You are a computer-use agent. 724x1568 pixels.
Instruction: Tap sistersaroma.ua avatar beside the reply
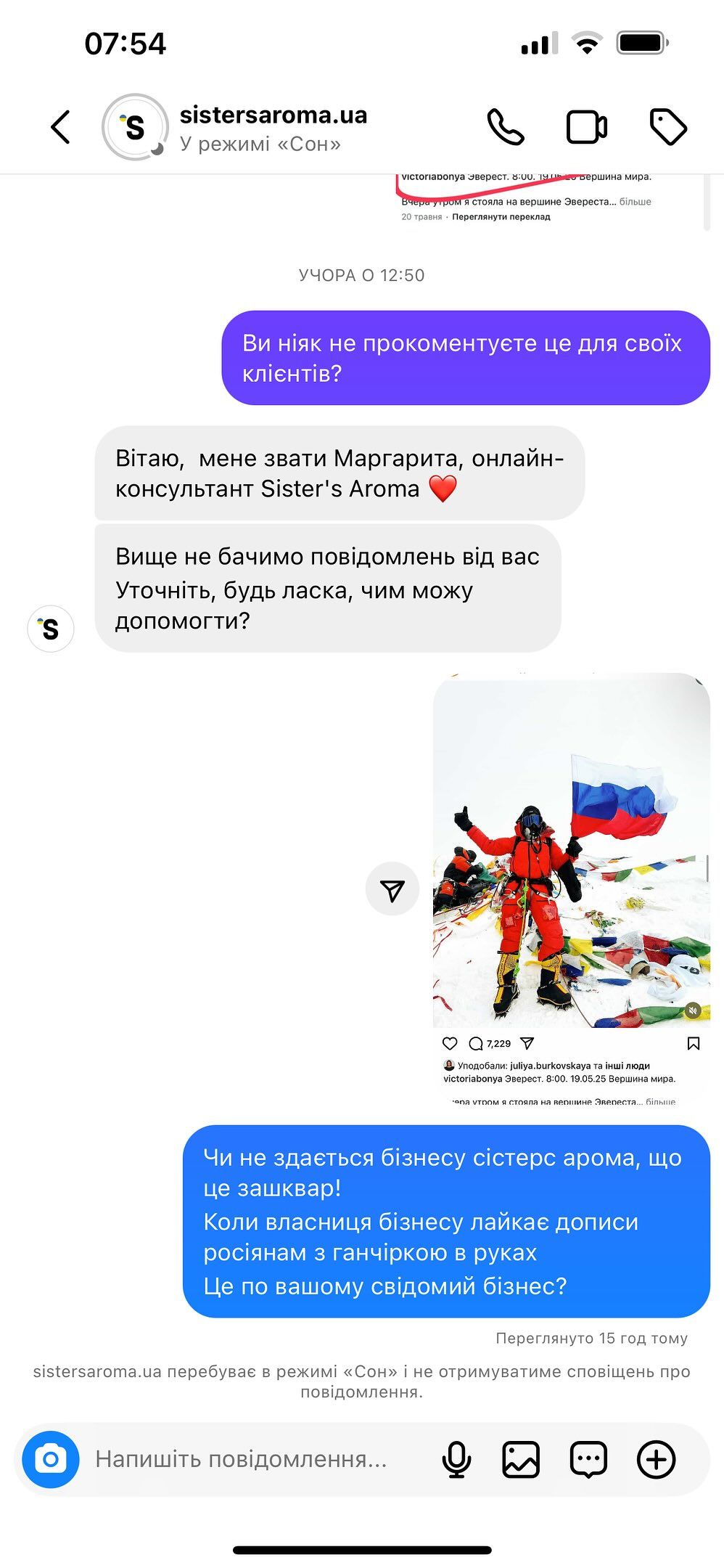point(51,629)
